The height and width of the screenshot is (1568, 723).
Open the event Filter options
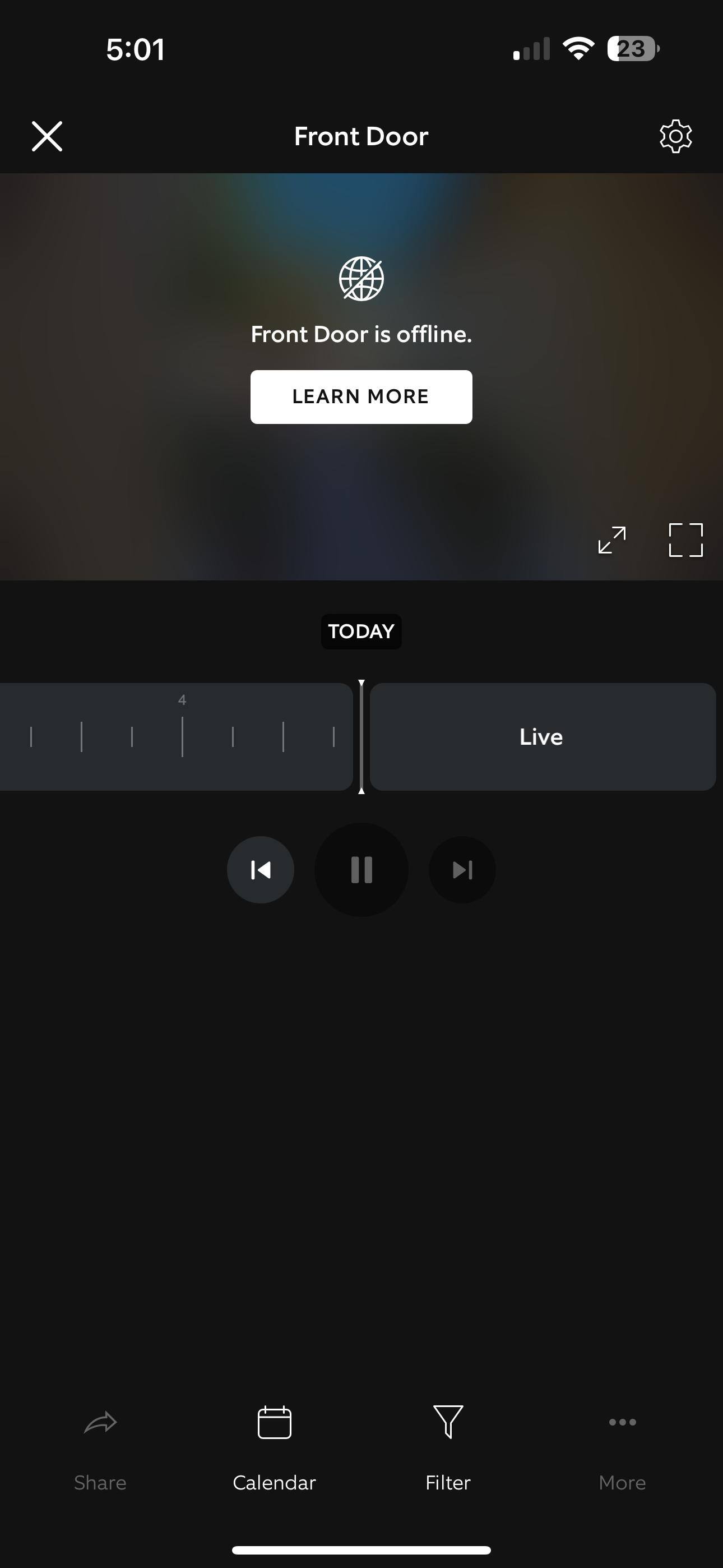point(448,1446)
